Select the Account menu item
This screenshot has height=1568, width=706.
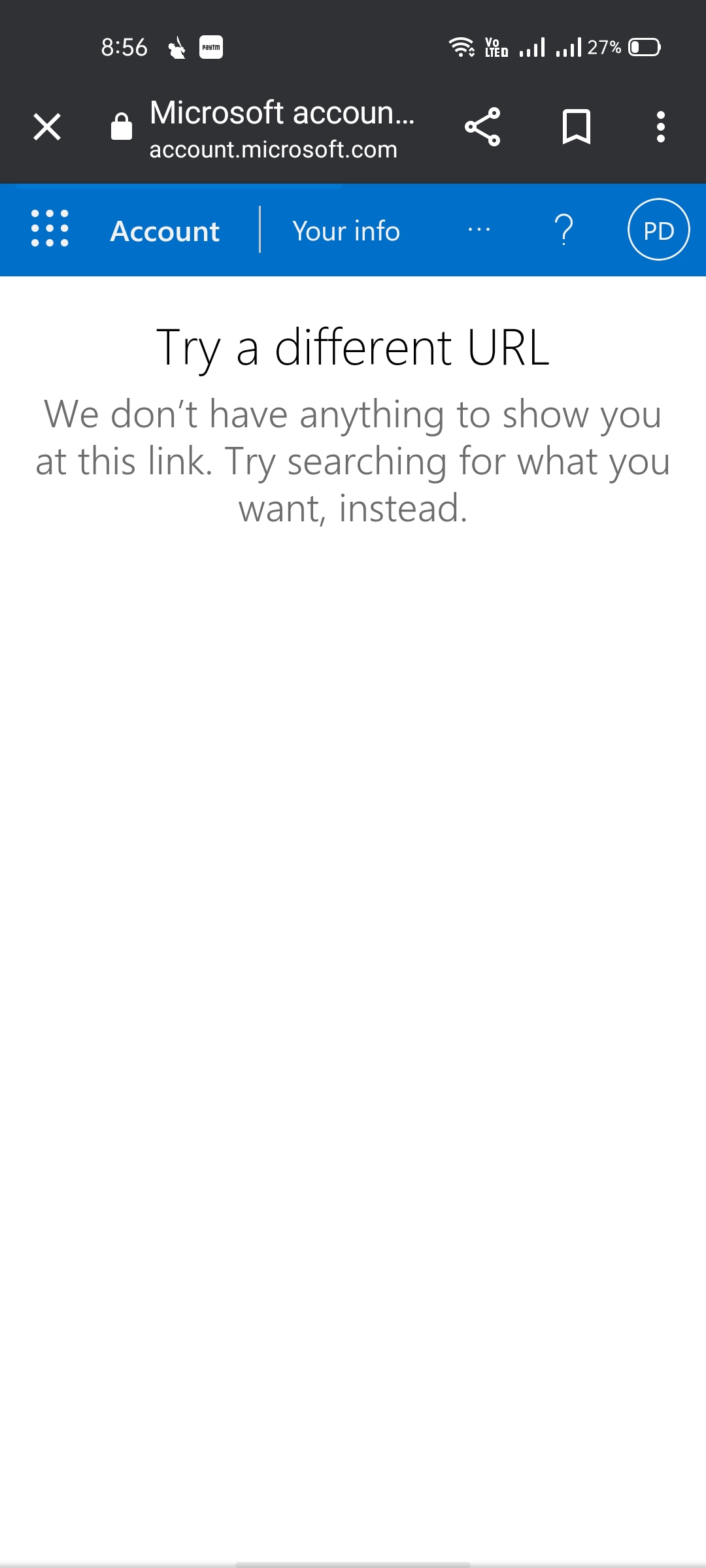pyautogui.click(x=165, y=230)
